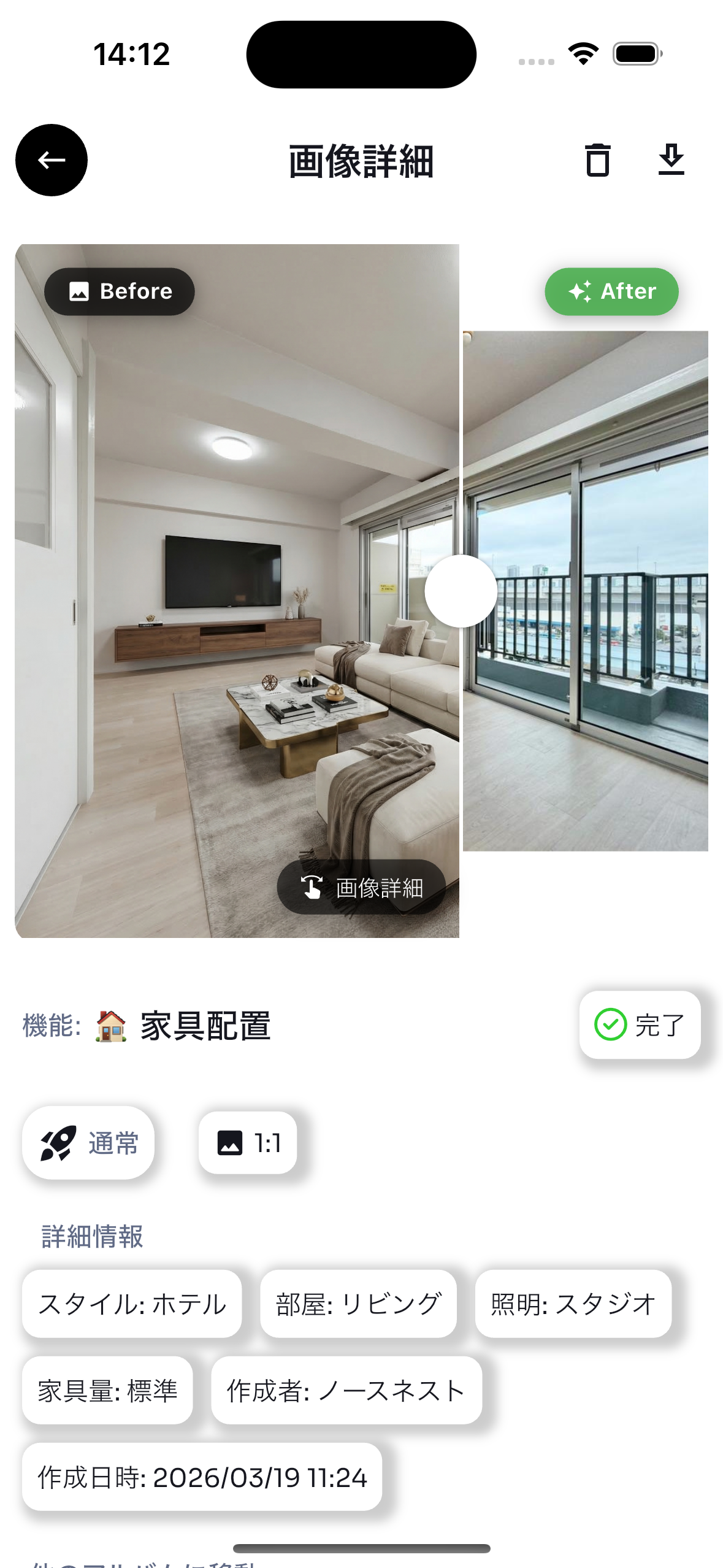The height and width of the screenshot is (1568, 723).
Task: Select the 通常 mode chip
Action: click(x=89, y=1143)
